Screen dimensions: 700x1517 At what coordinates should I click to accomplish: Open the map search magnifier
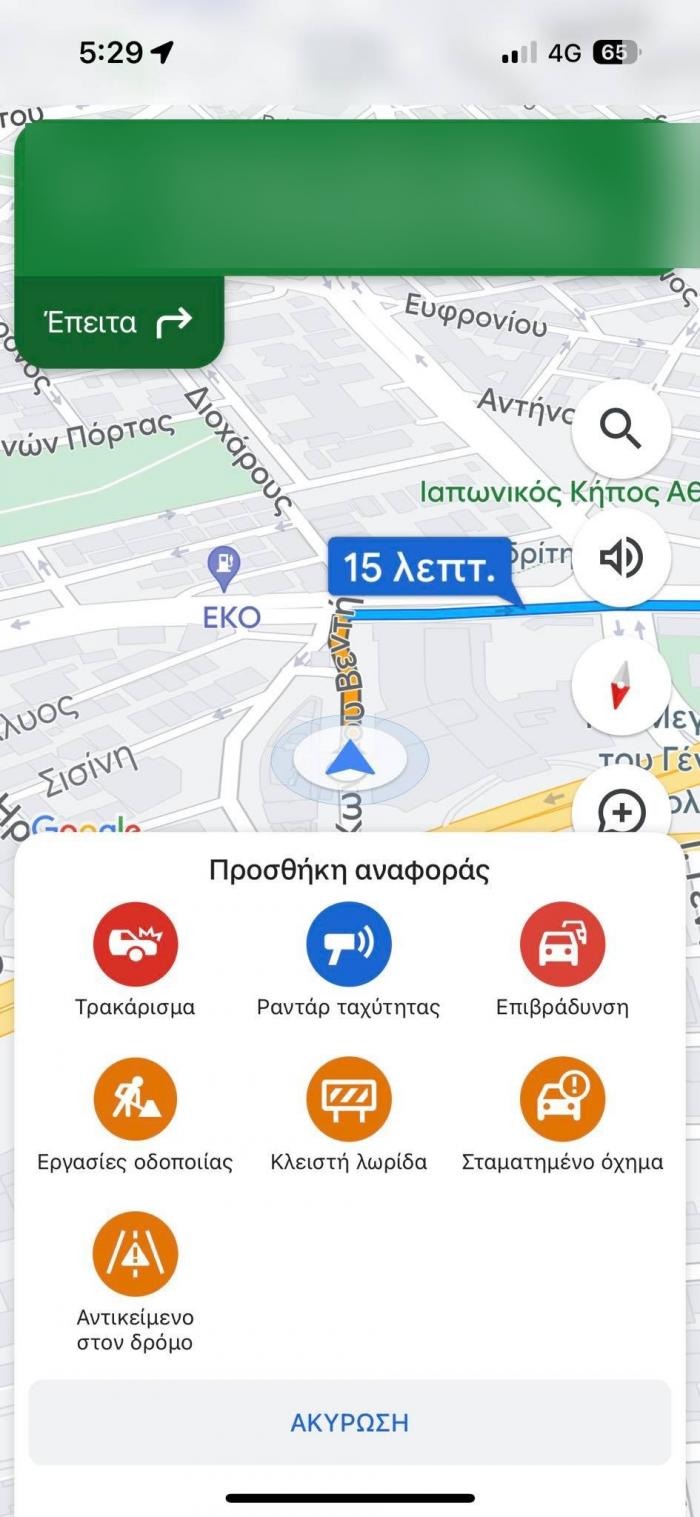[x=621, y=429]
